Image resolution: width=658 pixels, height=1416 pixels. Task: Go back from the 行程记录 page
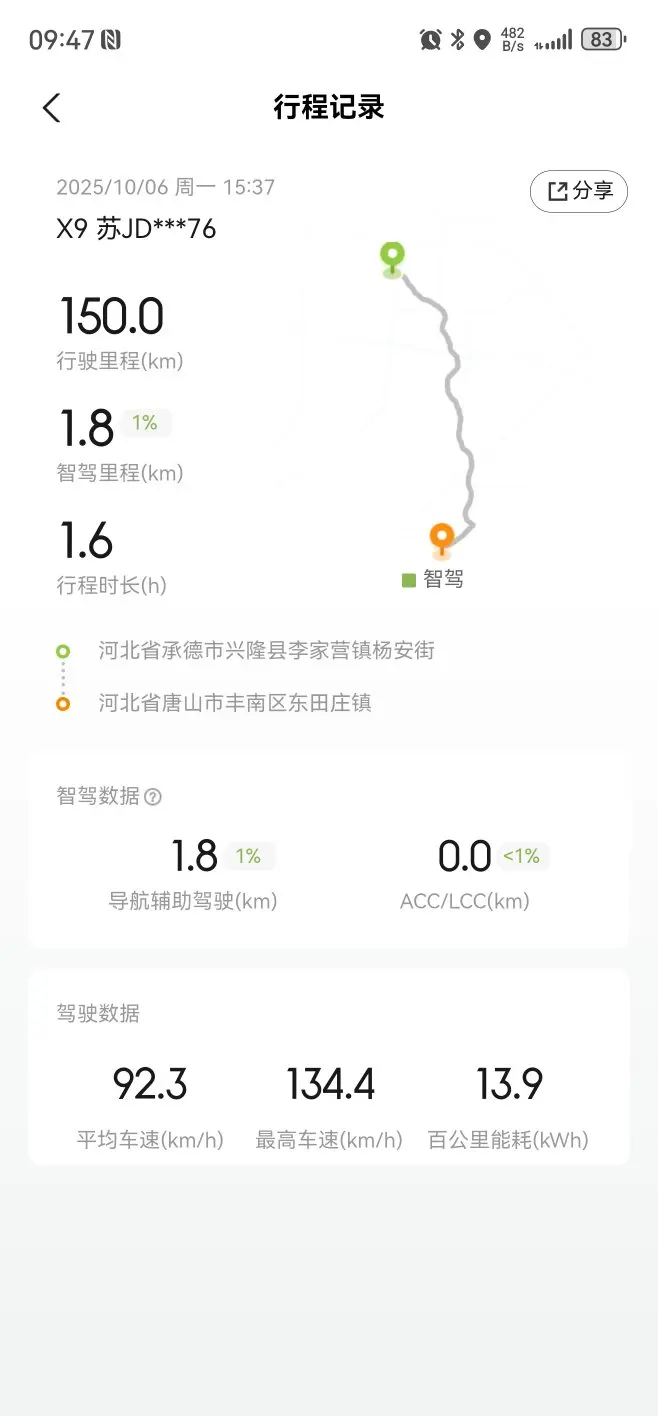pyautogui.click(x=51, y=108)
